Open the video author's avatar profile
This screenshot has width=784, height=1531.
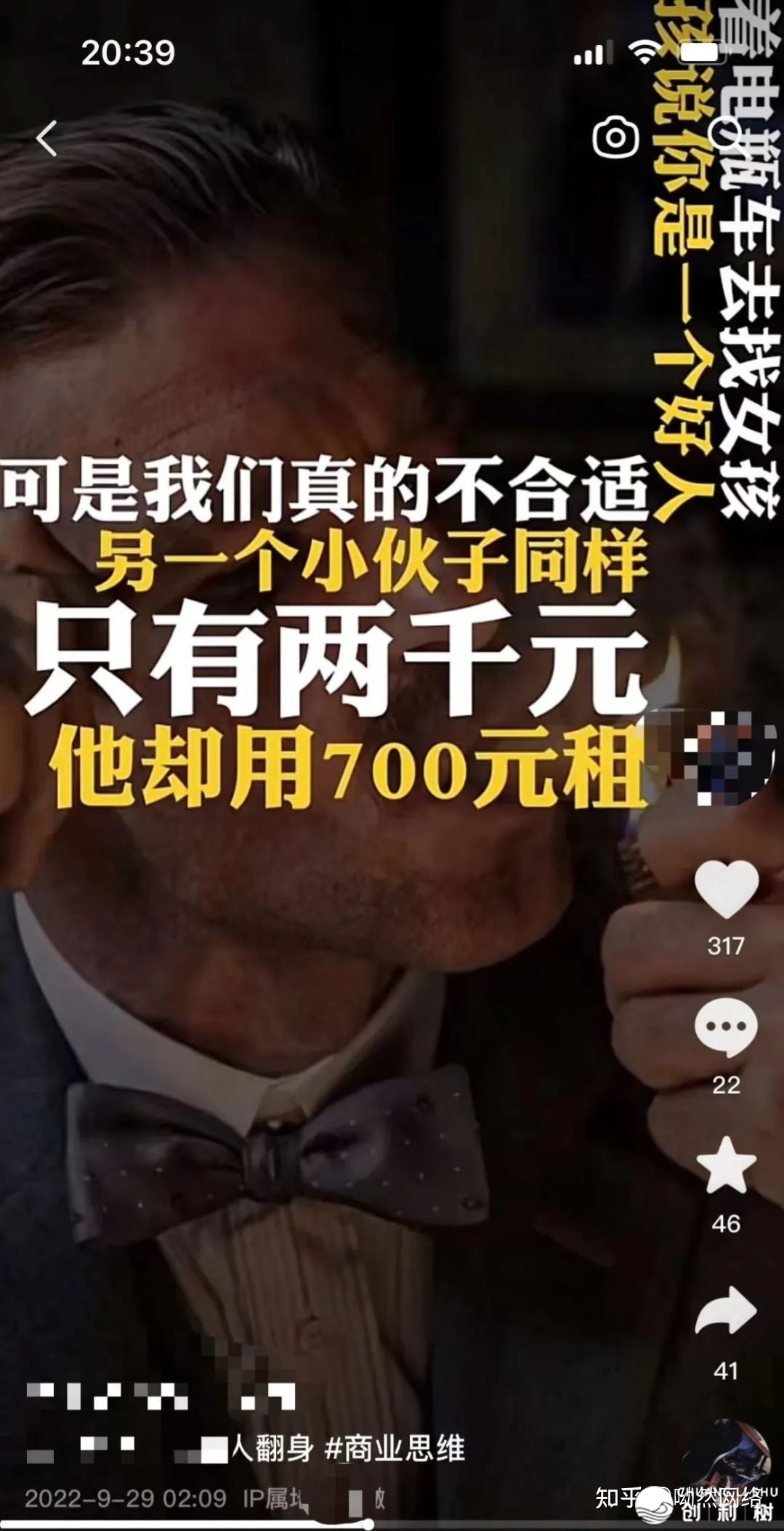tap(725, 756)
